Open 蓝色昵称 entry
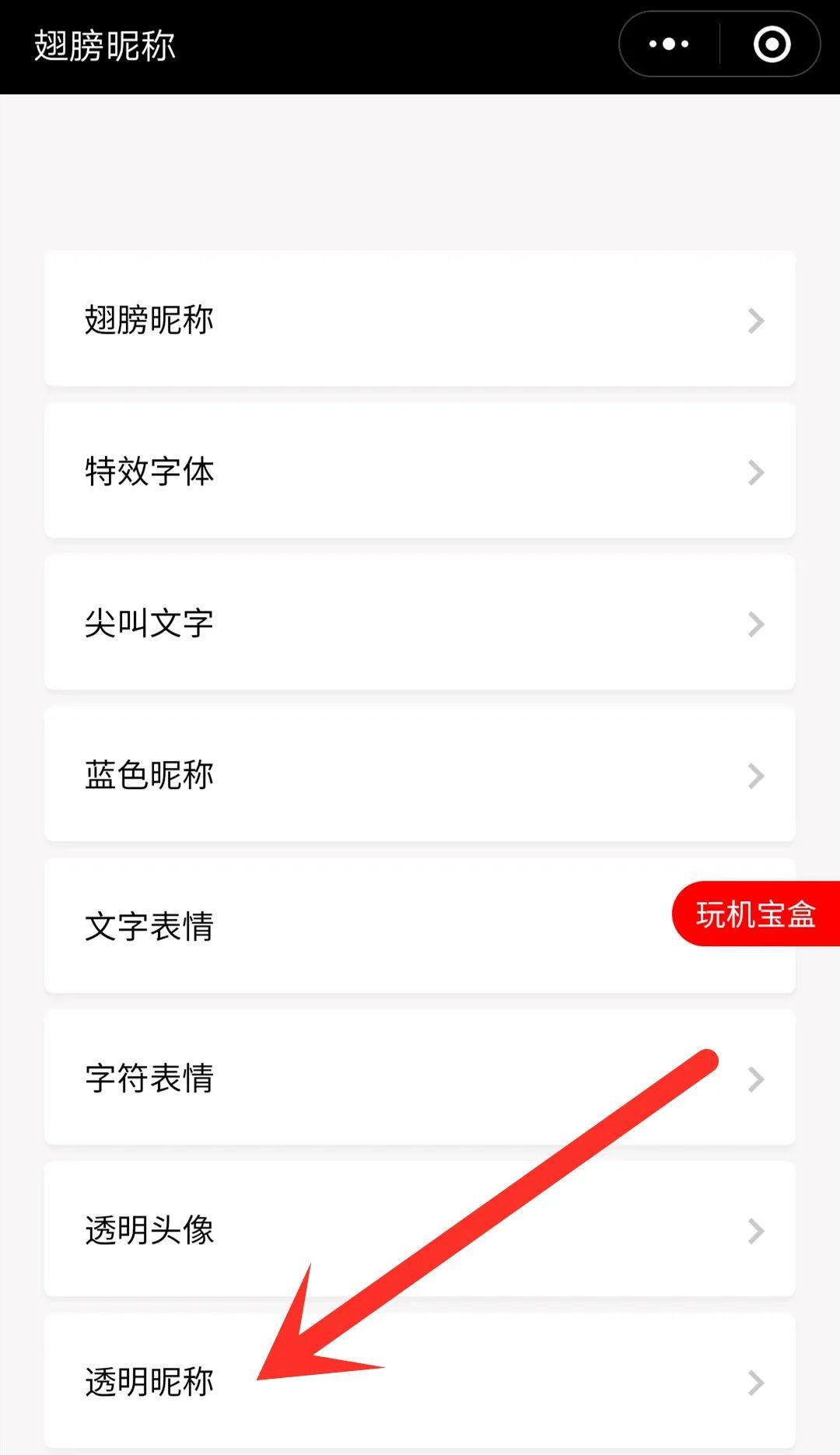Viewport: 840px width, 1455px height. click(419, 774)
